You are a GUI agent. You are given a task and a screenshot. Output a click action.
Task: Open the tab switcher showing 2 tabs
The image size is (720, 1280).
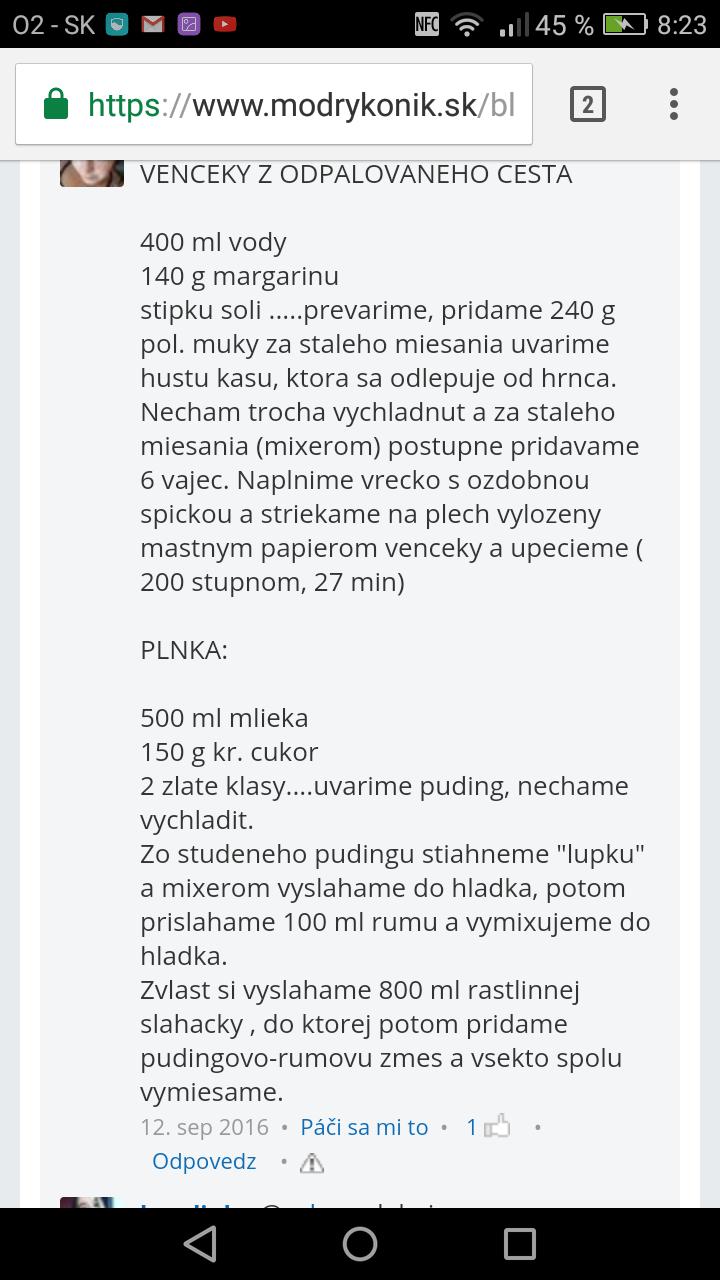pyautogui.click(x=587, y=104)
